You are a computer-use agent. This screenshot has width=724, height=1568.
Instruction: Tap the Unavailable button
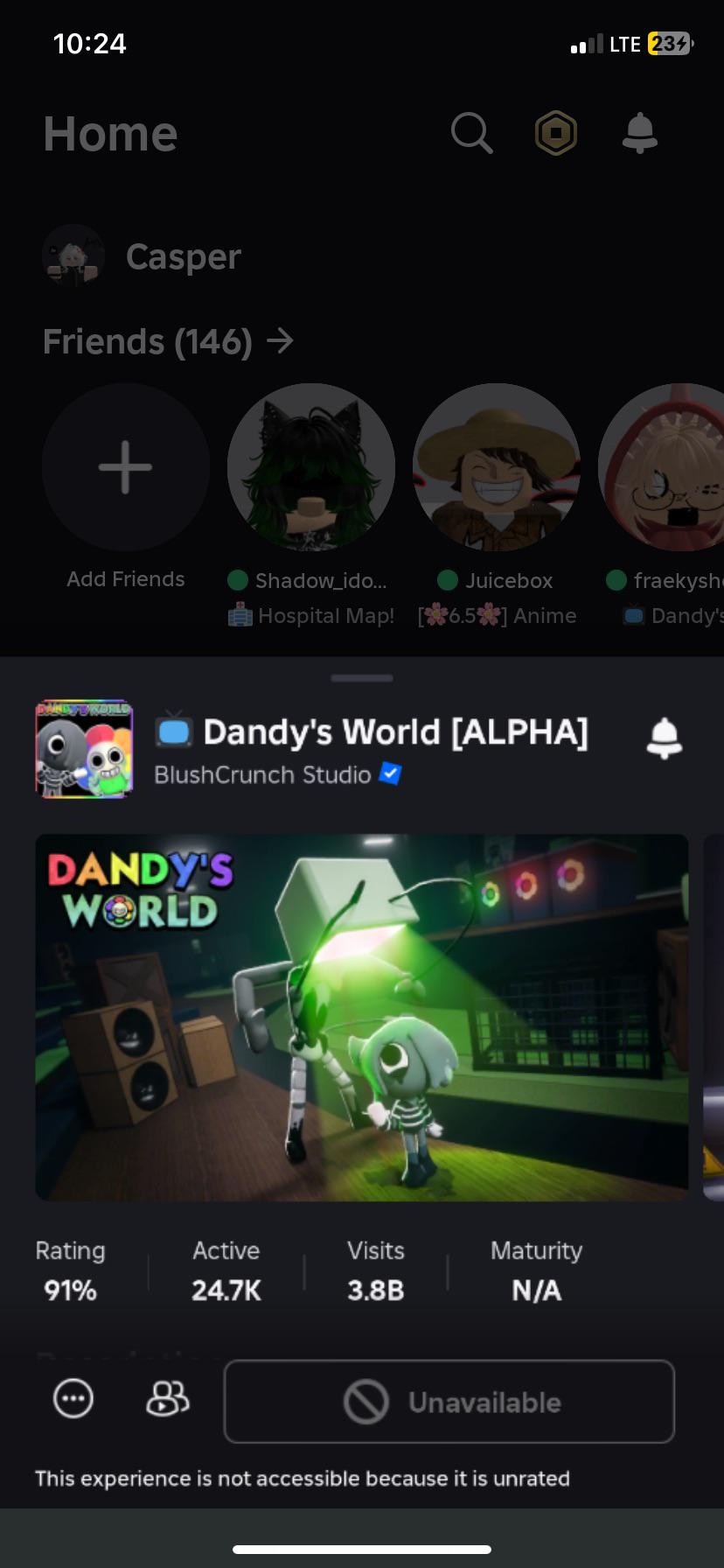click(x=449, y=1402)
